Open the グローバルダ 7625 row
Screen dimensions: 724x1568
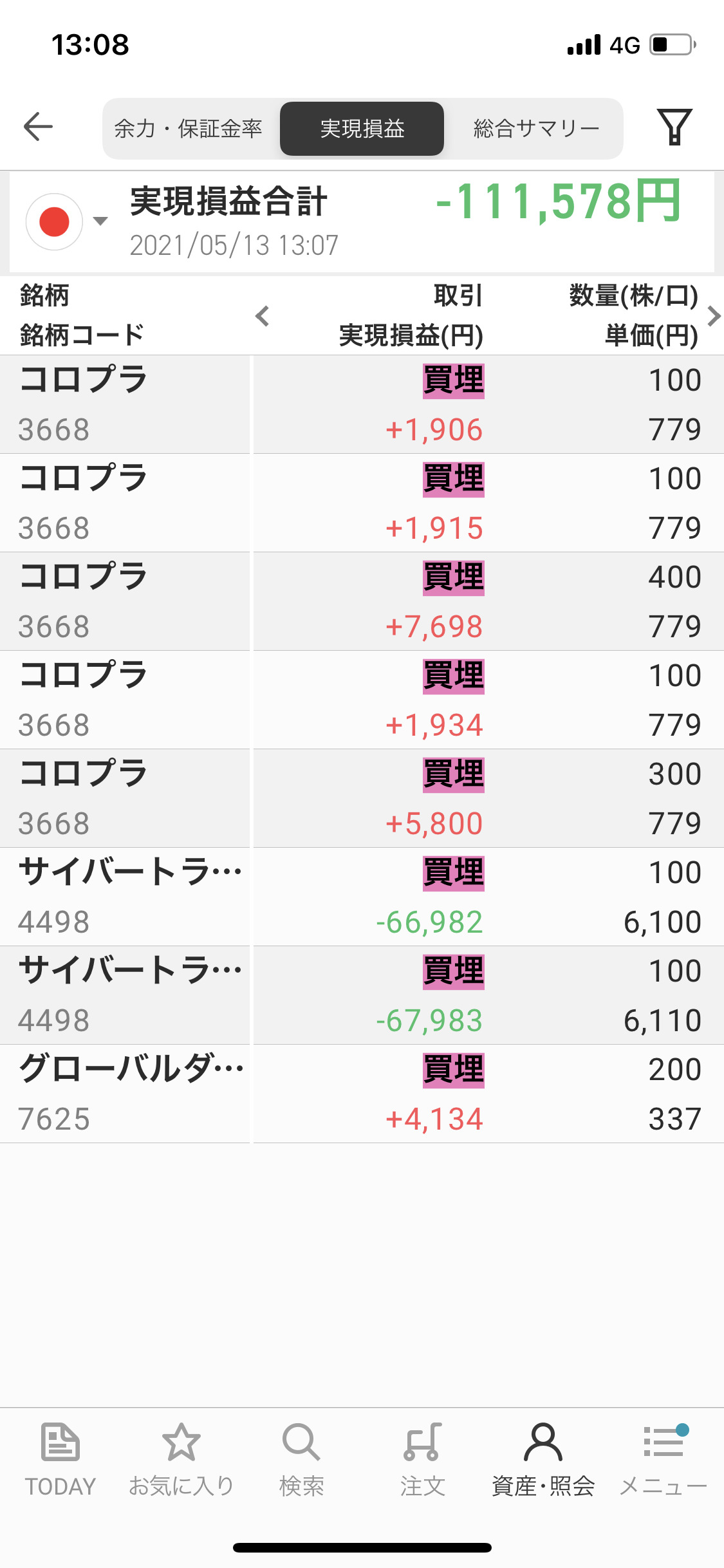pos(362,1094)
